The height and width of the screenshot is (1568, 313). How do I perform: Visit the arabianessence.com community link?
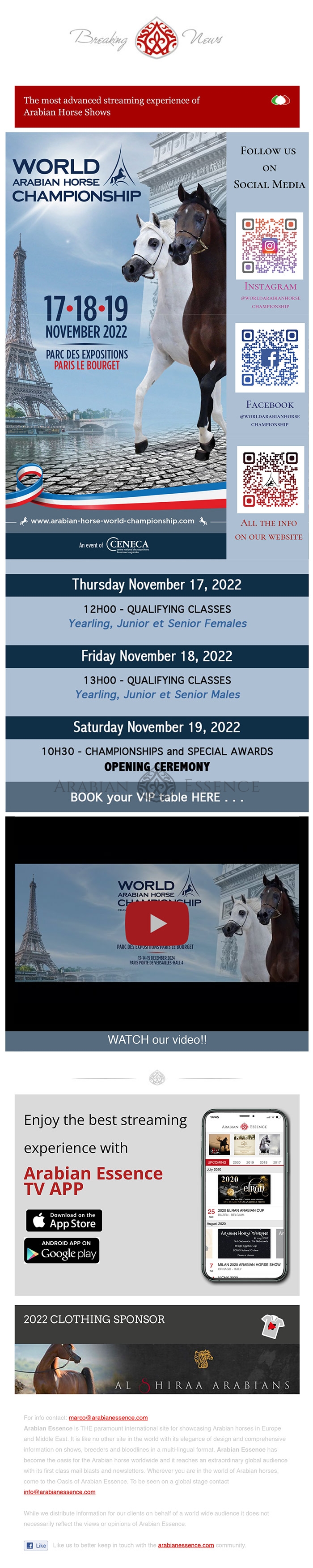click(186, 1545)
